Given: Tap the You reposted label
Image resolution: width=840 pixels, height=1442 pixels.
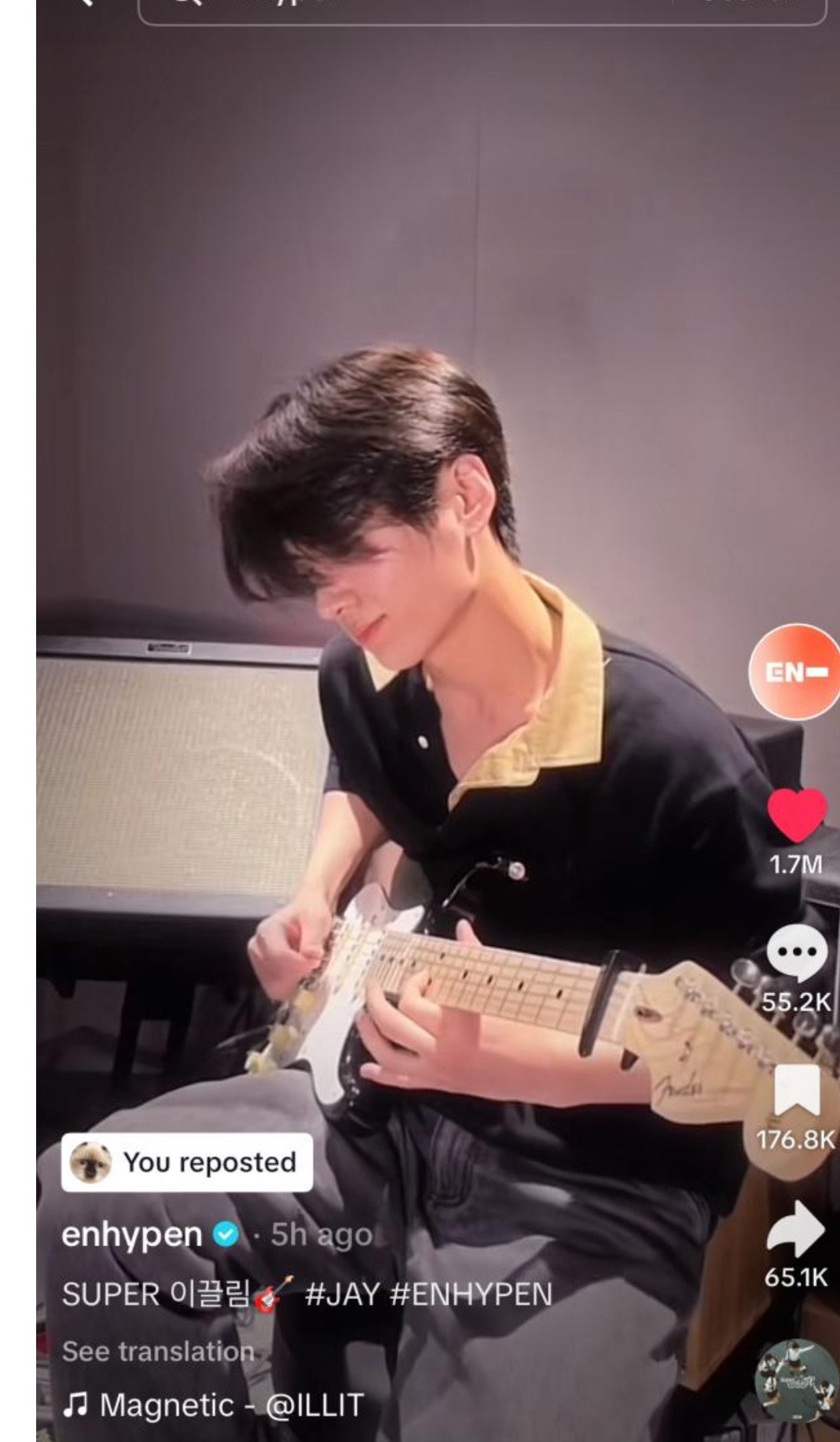Looking at the screenshot, I should coord(187,1162).
